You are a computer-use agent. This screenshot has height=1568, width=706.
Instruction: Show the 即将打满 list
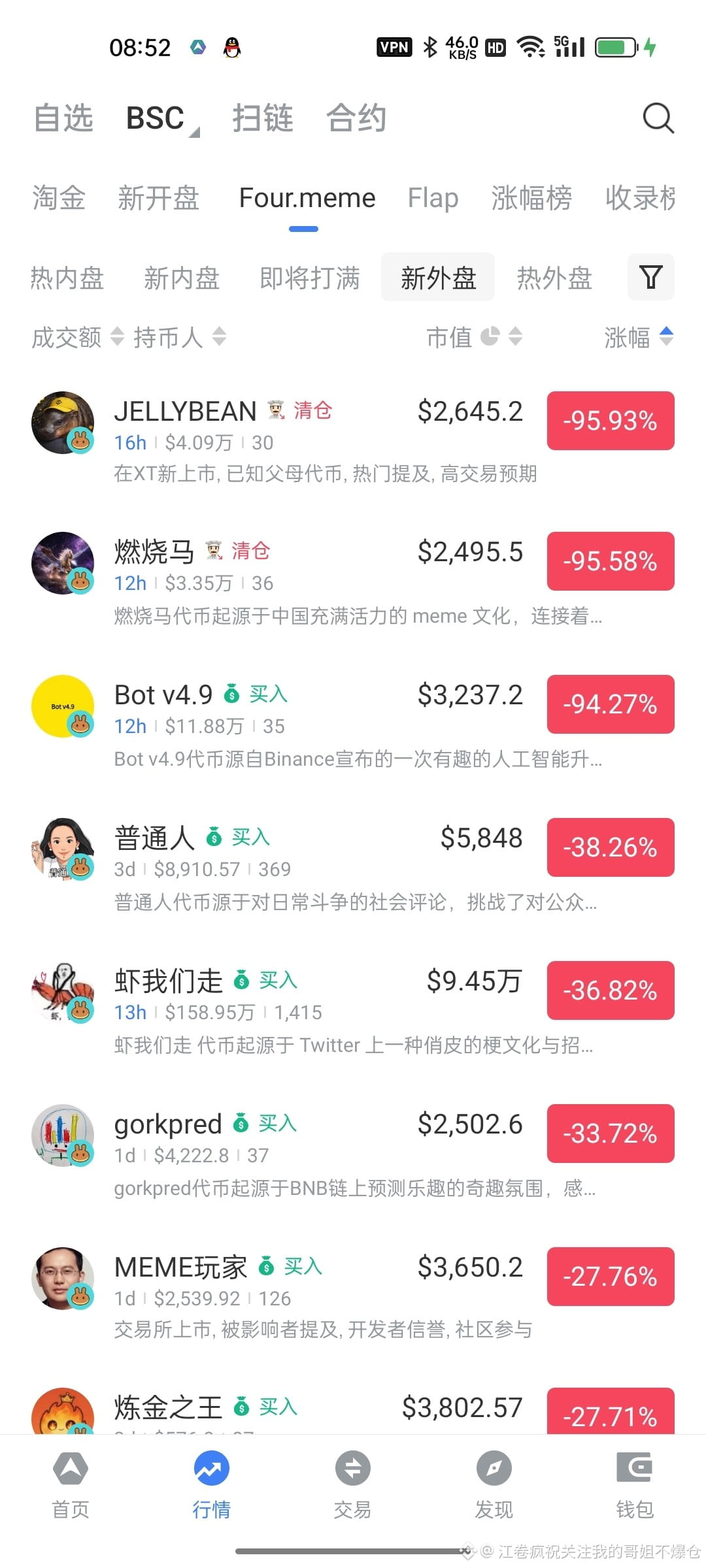tap(310, 278)
